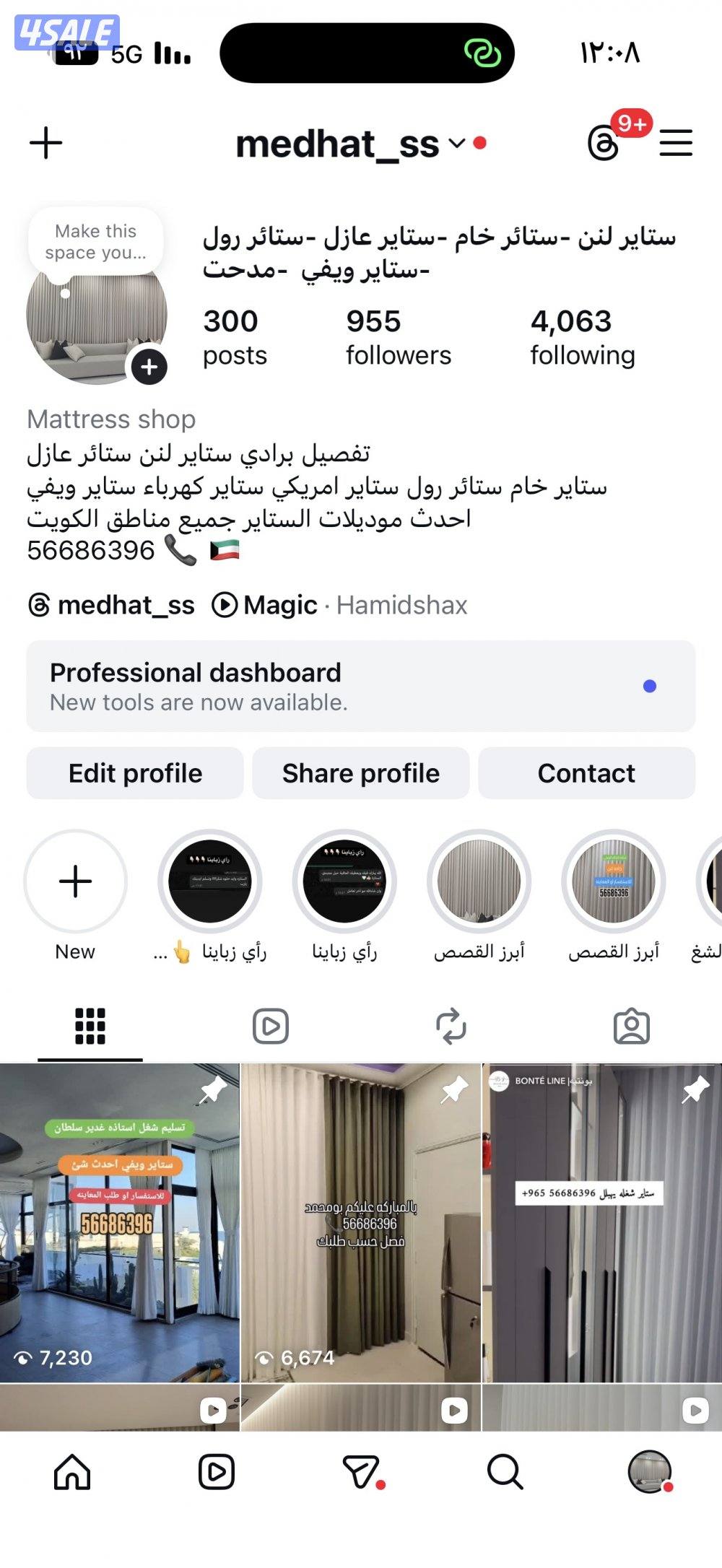
Task: Open the Hamidshax audio link
Action: [403, 606]
